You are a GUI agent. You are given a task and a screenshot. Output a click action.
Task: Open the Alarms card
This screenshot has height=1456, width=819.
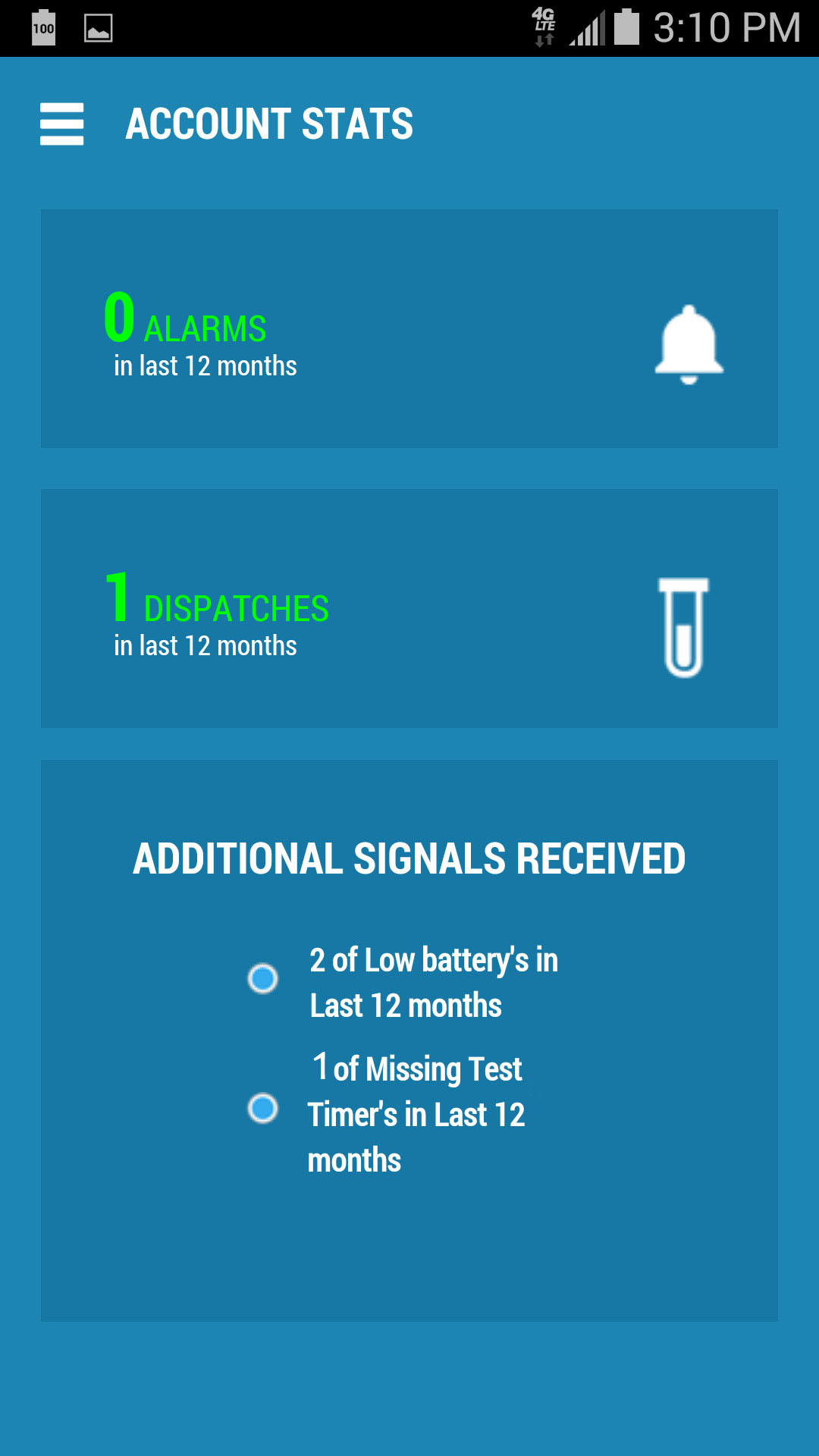click(x=409, y=328)
